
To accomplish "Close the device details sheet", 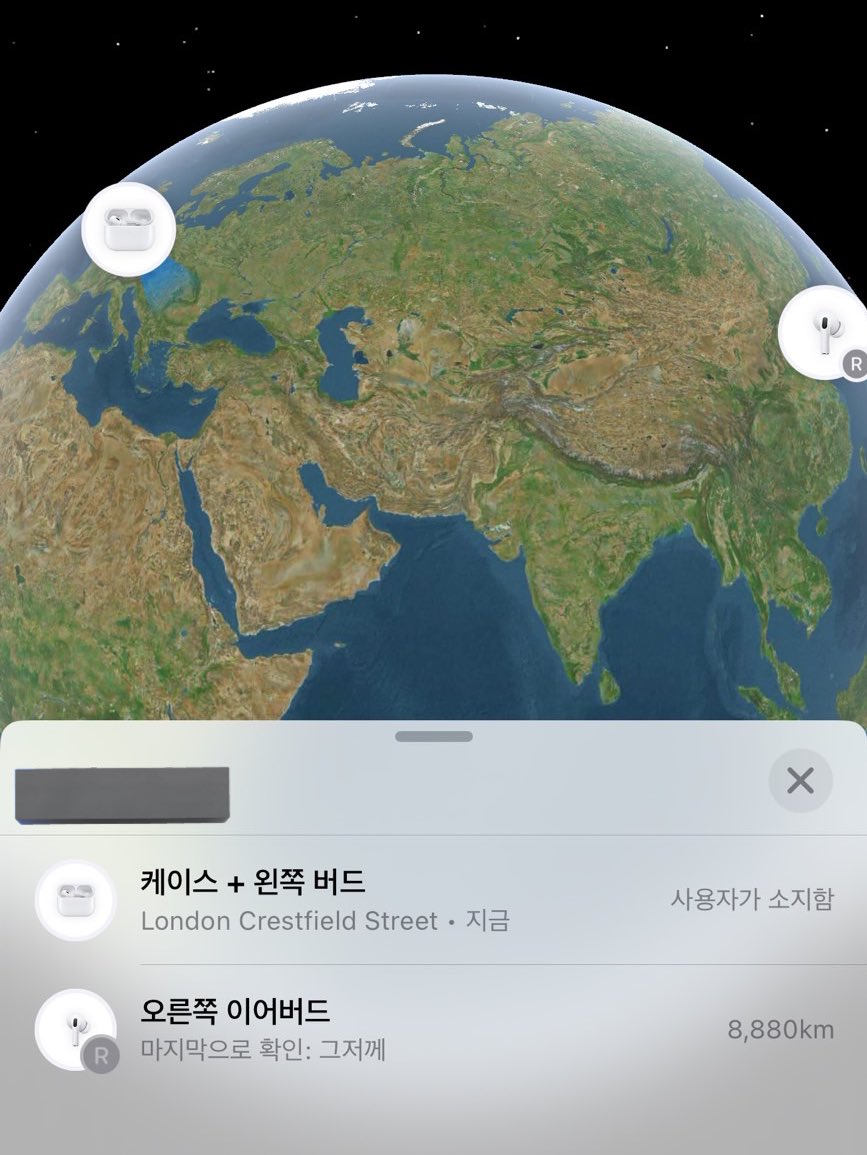I will 800,780.
